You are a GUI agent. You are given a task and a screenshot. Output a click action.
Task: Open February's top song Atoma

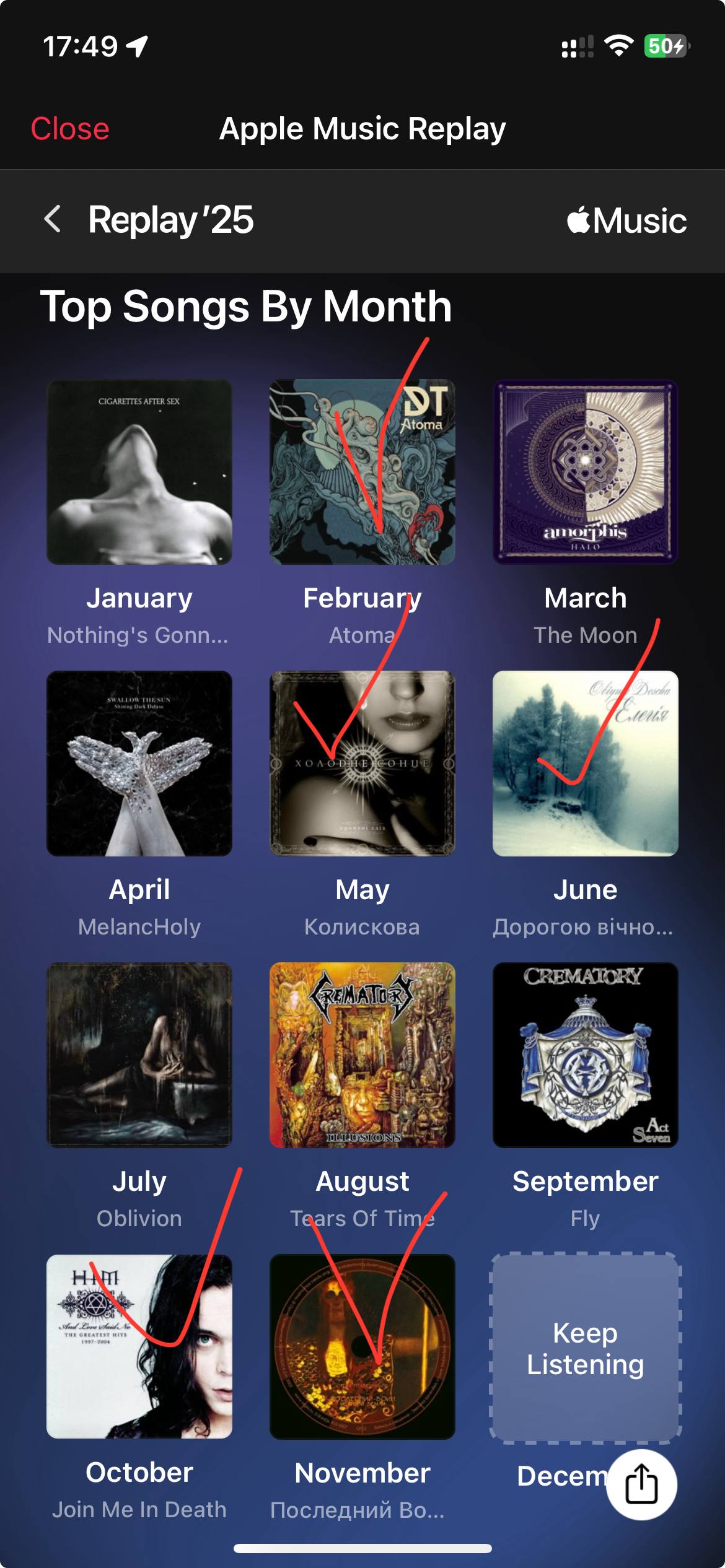[x=362, y=472]
